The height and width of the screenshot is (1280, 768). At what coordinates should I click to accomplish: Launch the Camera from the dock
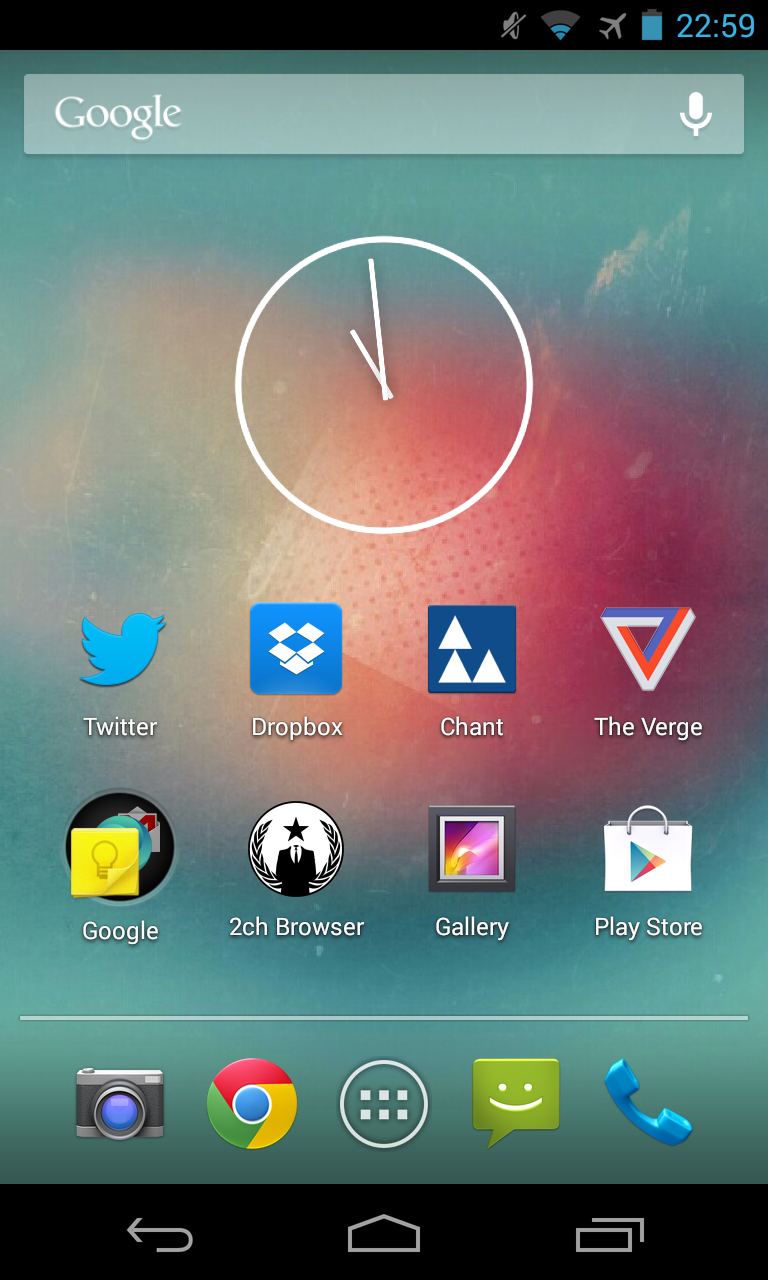click(x=120, y=1103)
